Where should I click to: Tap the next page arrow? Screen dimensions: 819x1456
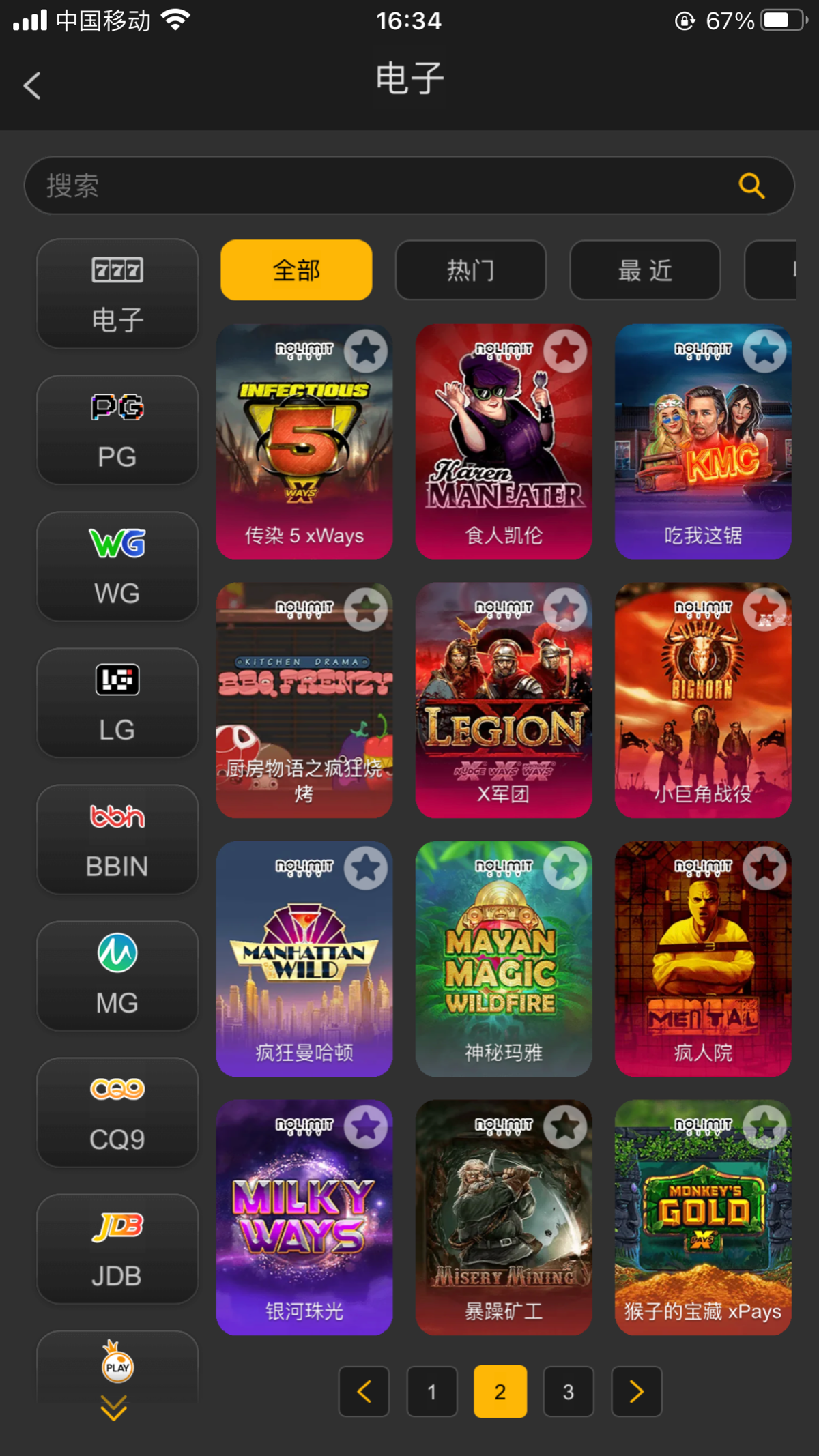[636, 1392]
